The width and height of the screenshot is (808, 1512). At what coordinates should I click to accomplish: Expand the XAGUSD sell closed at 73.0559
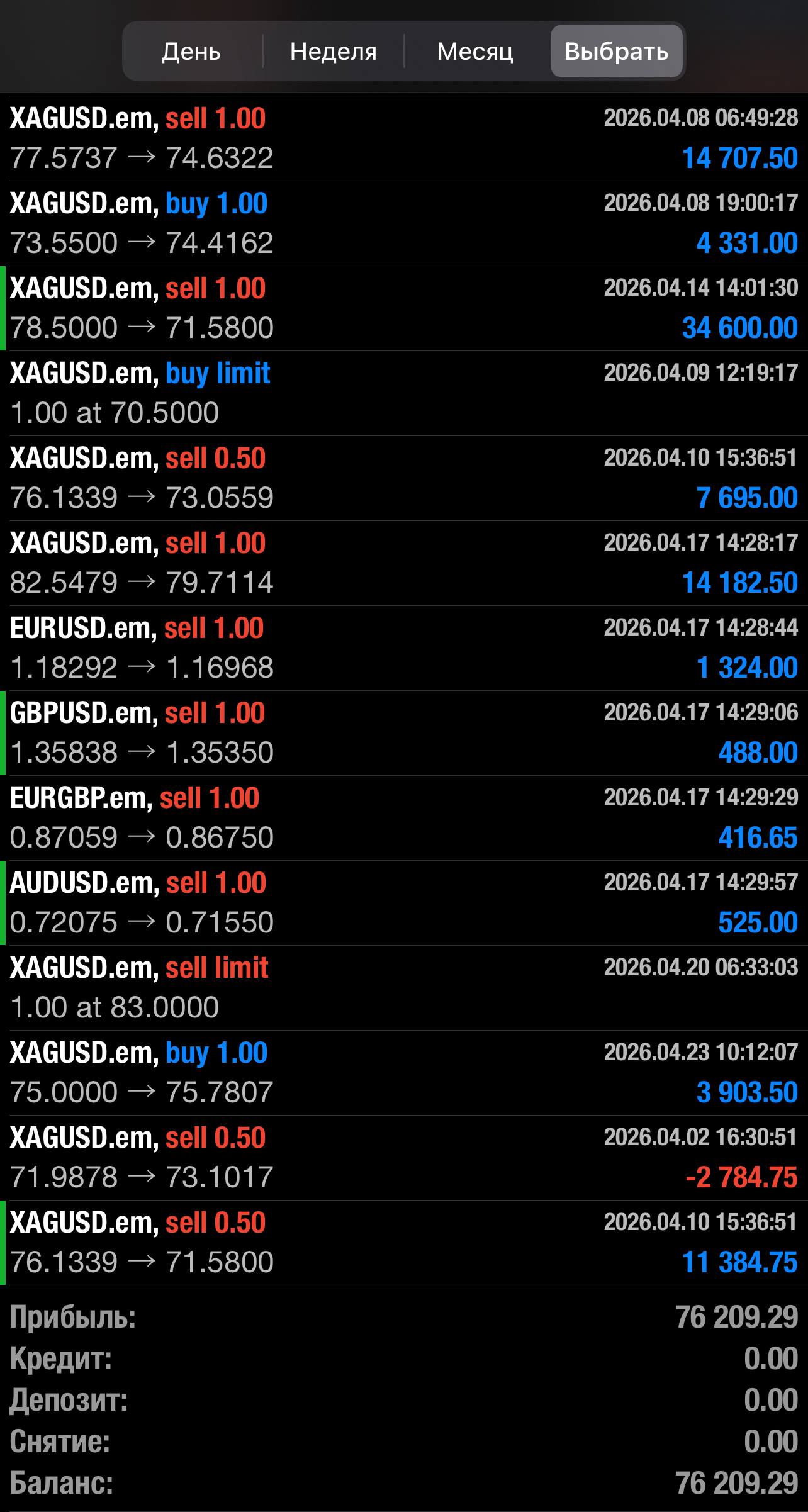(x=404, y=478)
